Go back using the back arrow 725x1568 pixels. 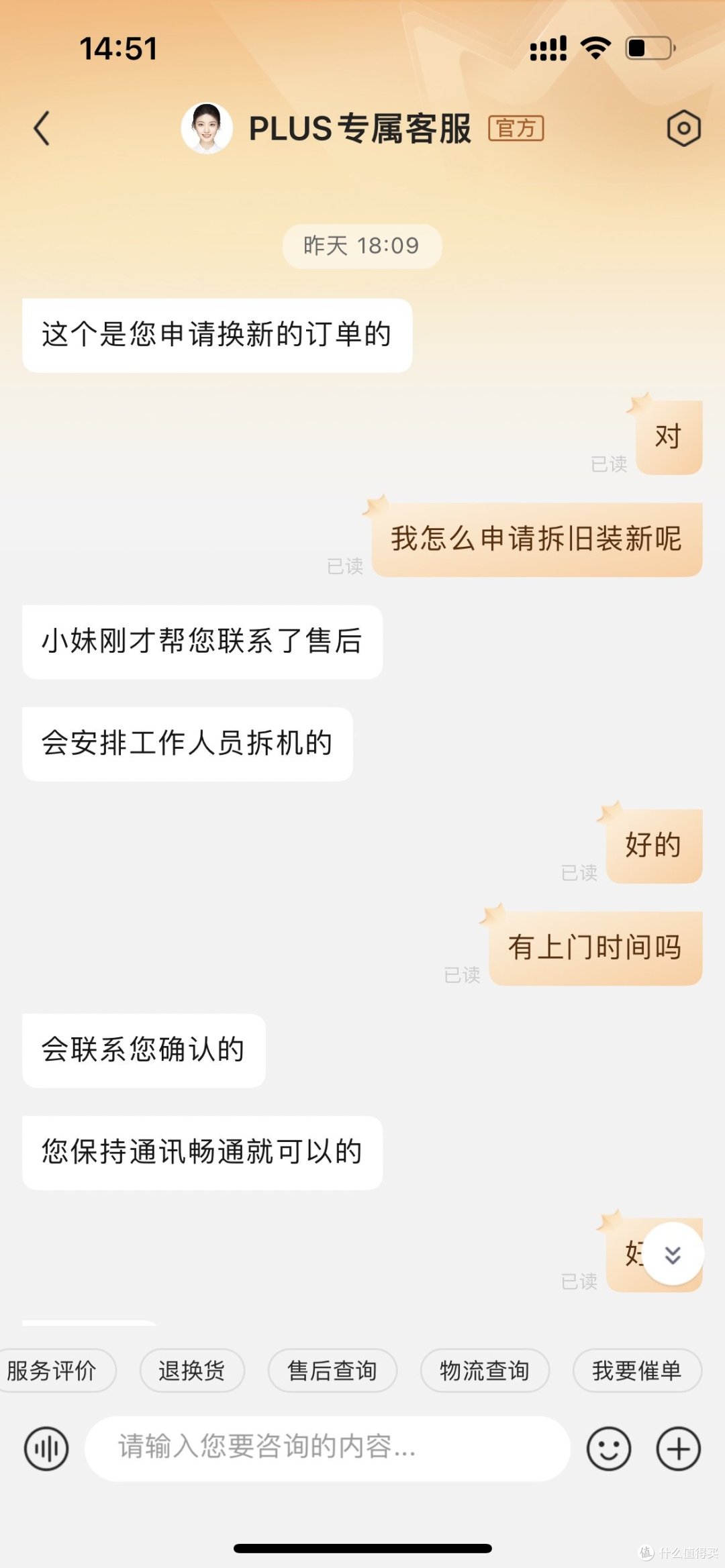pyautogui.click(x=42, y=129)
